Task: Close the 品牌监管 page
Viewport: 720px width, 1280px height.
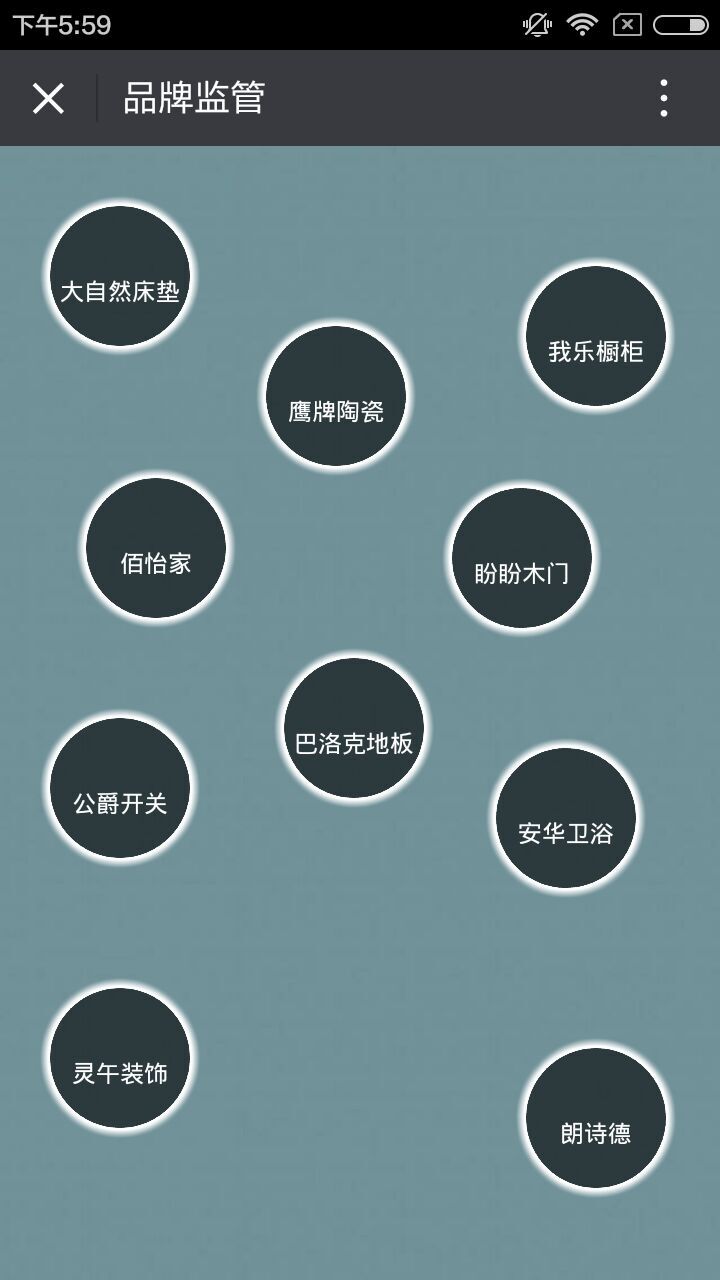Action: tap(48, 98)
